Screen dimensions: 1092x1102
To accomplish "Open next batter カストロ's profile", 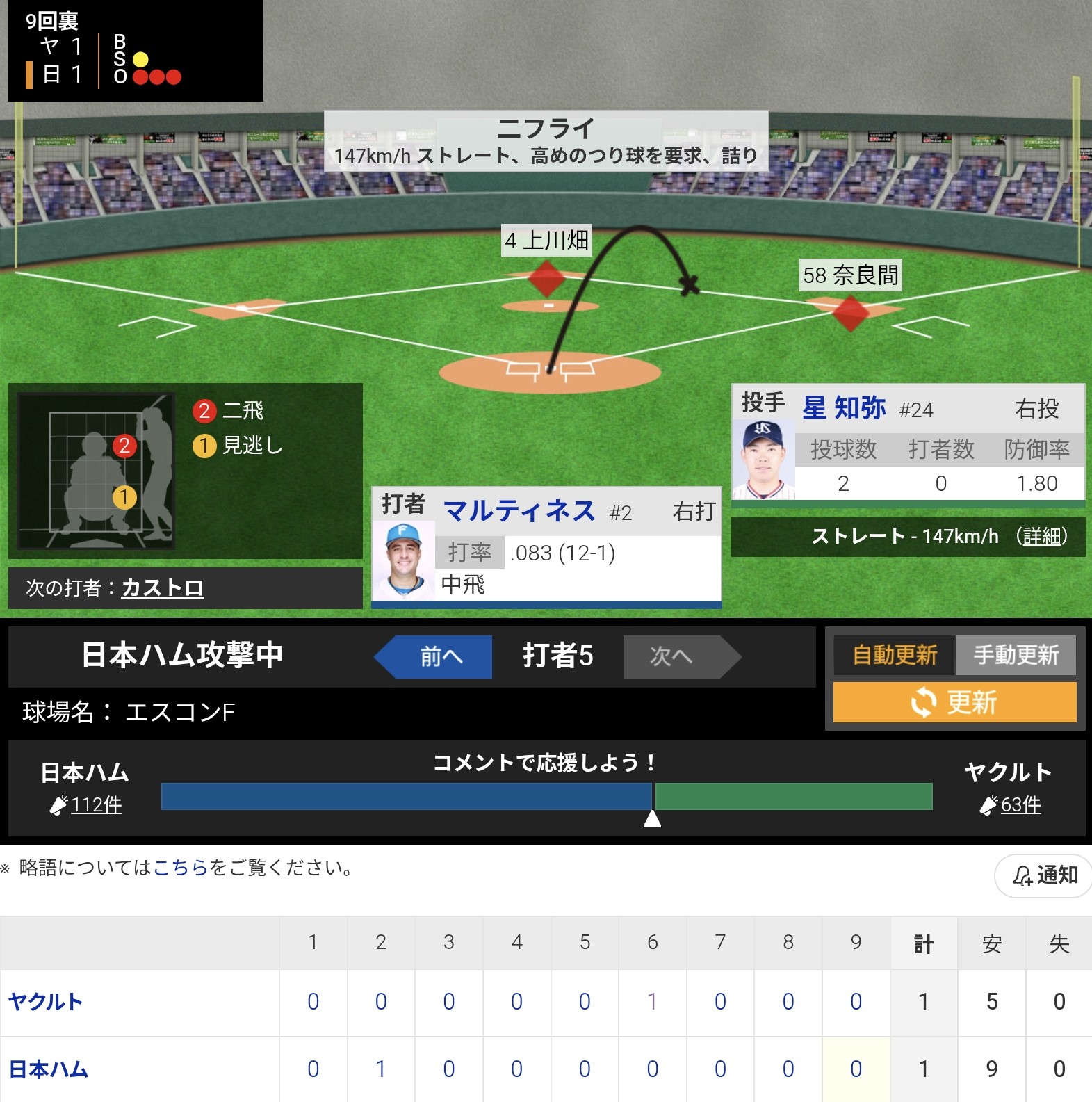I will tap(163, 588).
